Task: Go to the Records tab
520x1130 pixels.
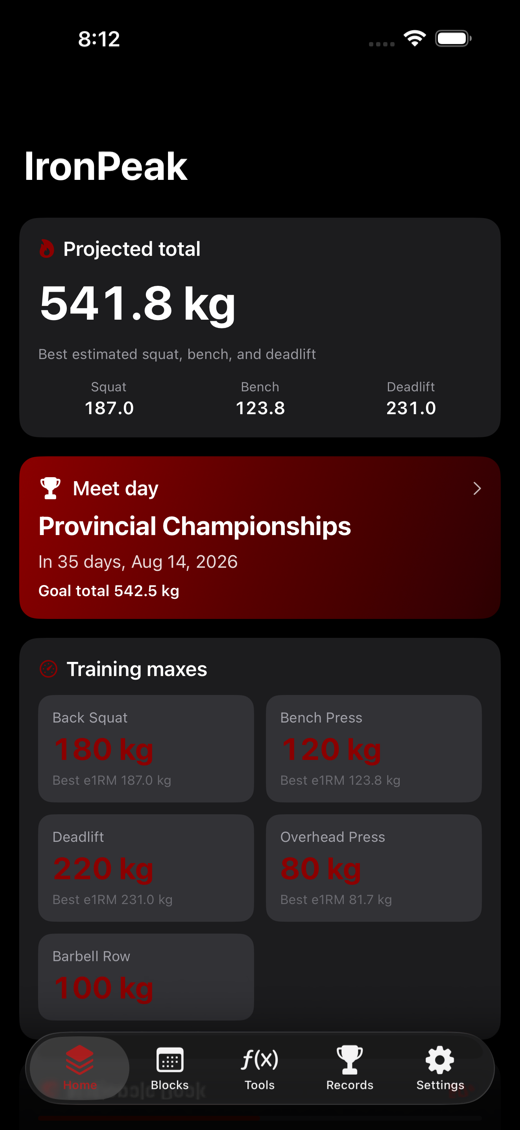Action: pyautogui.click(x=350, y=1068)
